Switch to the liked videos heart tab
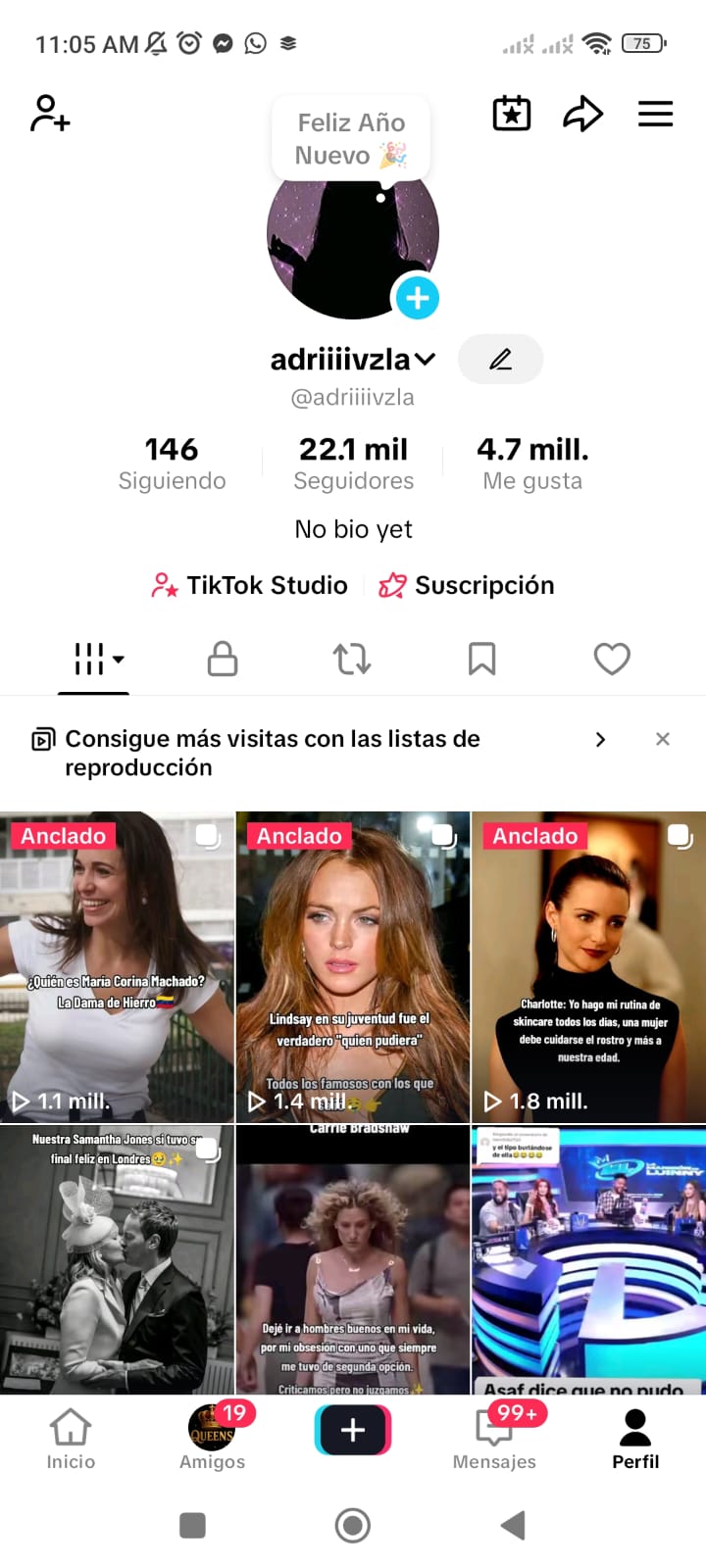This screenshot has width=706, height=1568. [x=612, y=659]
